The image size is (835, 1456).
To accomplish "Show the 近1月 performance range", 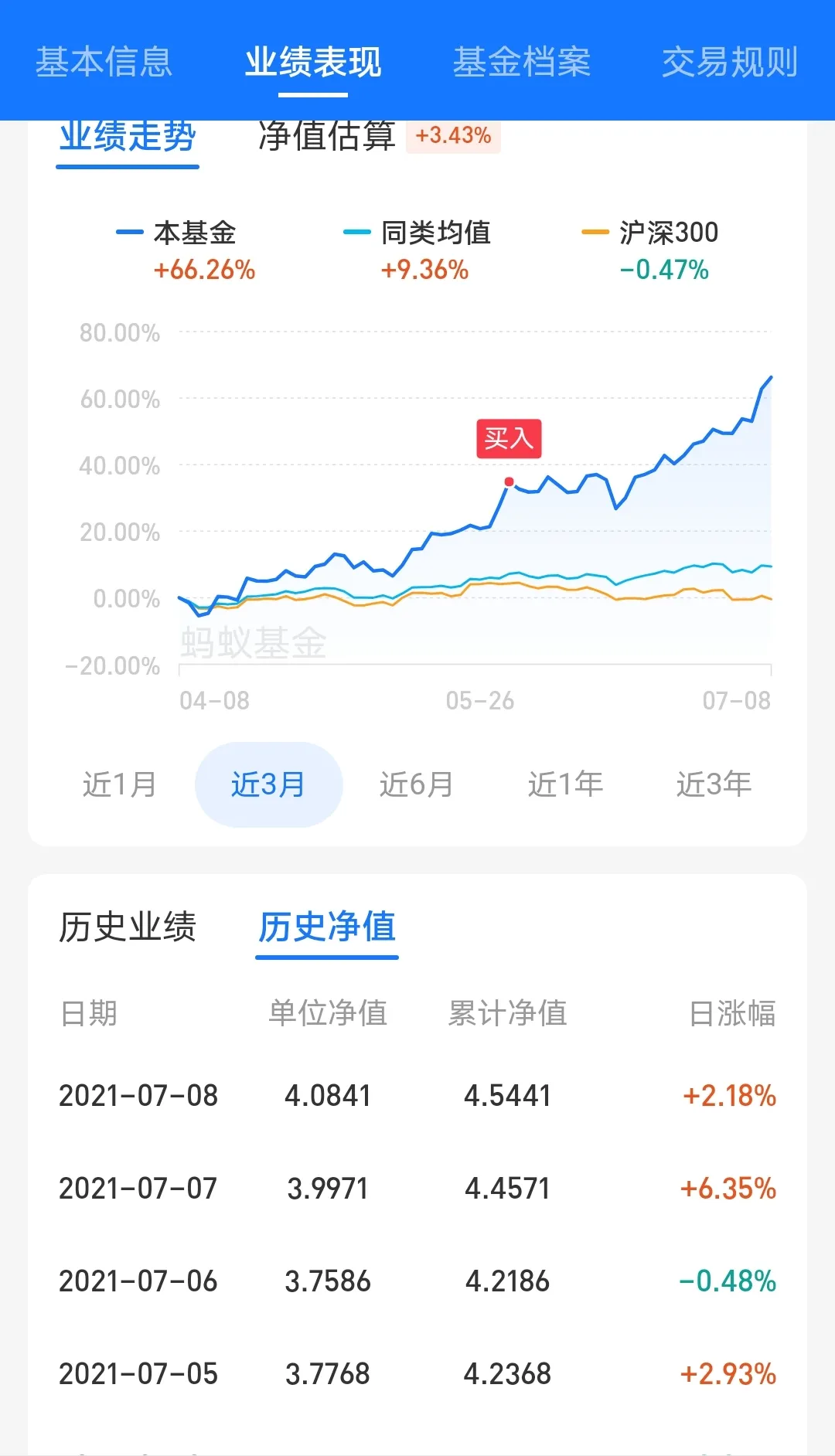I will (x=120, y=784).
